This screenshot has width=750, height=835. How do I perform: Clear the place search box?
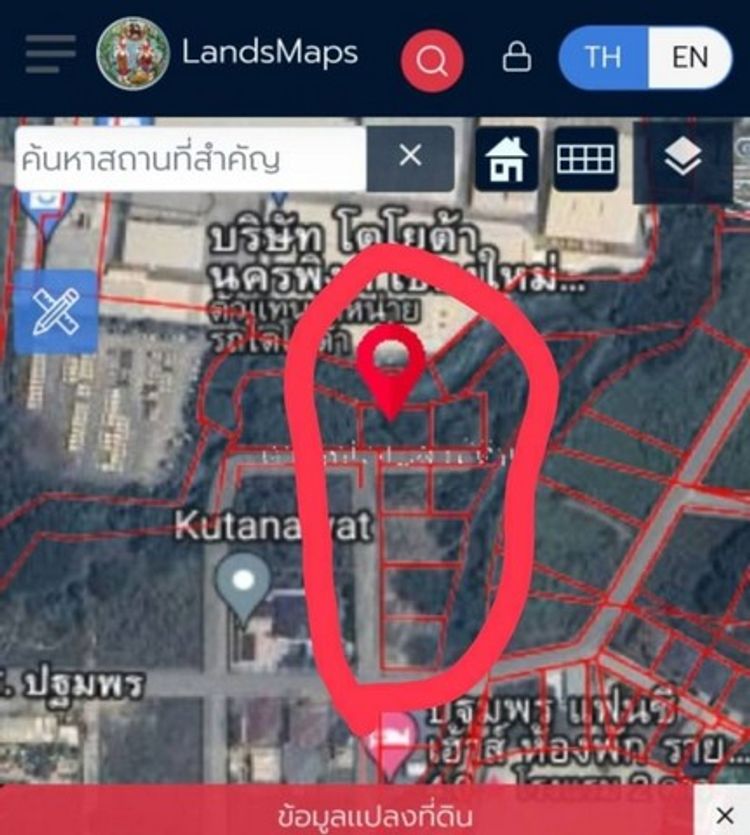point(410,157)
